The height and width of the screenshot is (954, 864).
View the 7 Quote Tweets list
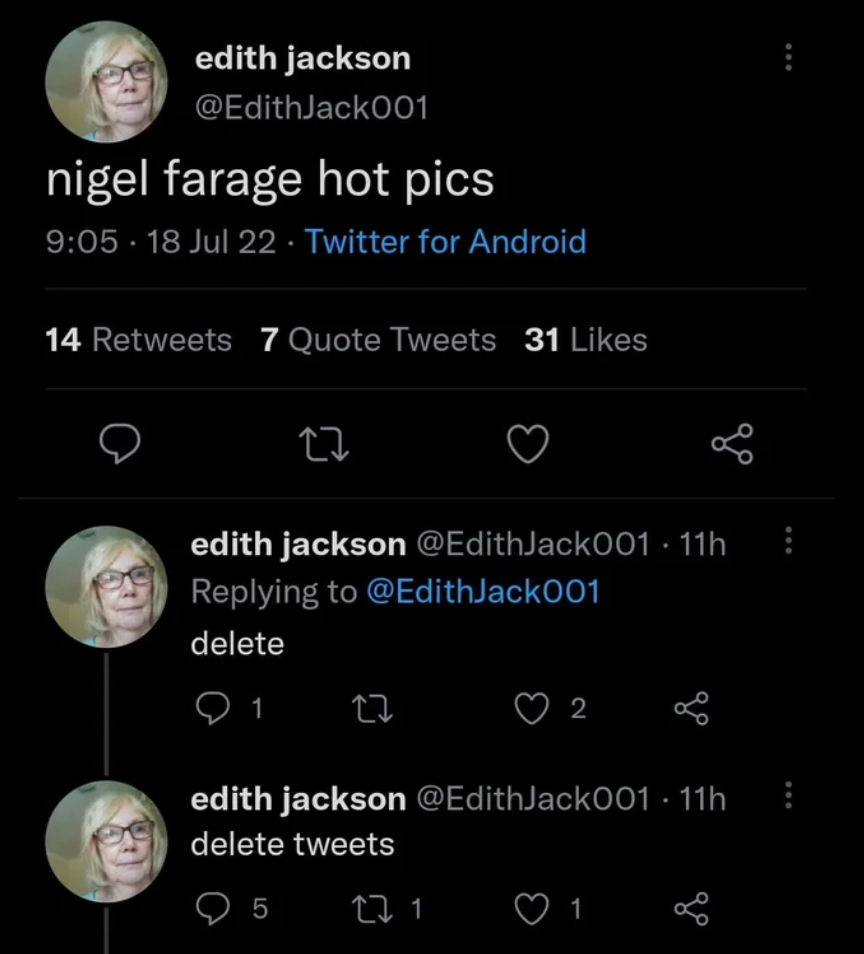pos(378,340)
